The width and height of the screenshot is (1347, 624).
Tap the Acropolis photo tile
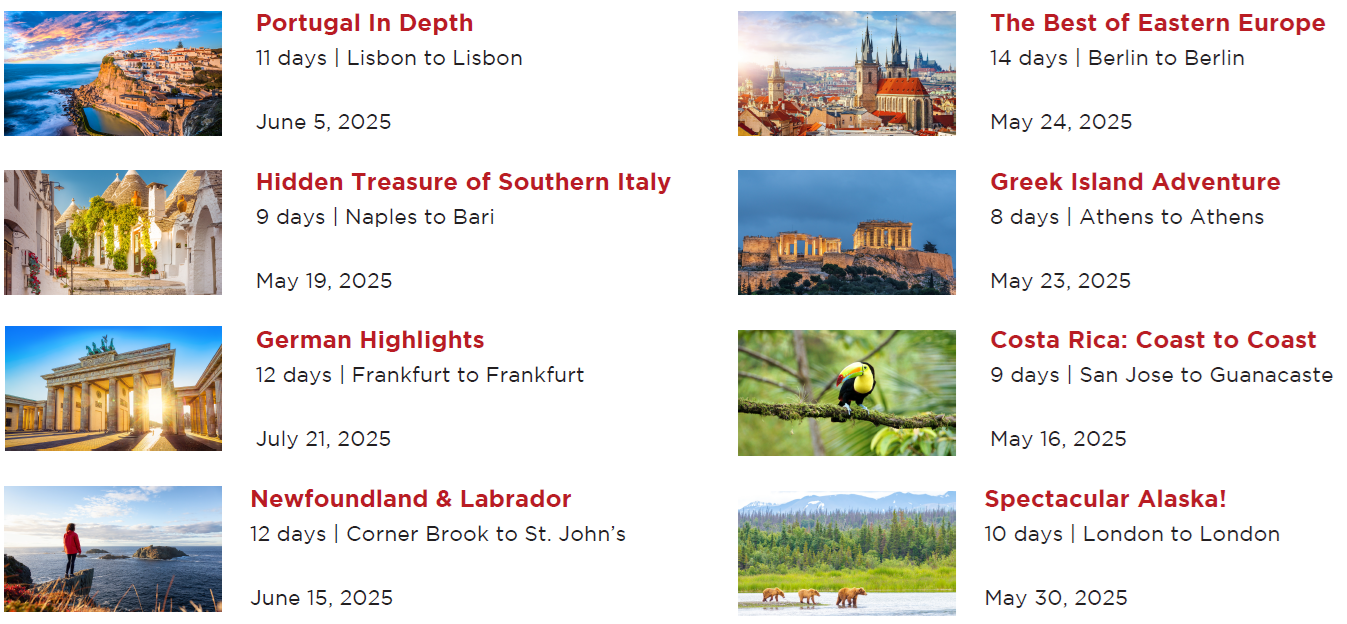click(846, 233)
